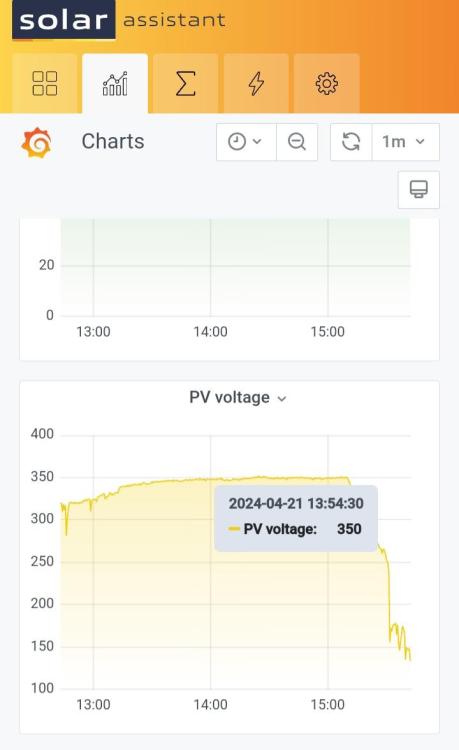Viewport: 459px width, 750px height.
Task: Tap the Grafana logo
Action: (36, 142)
